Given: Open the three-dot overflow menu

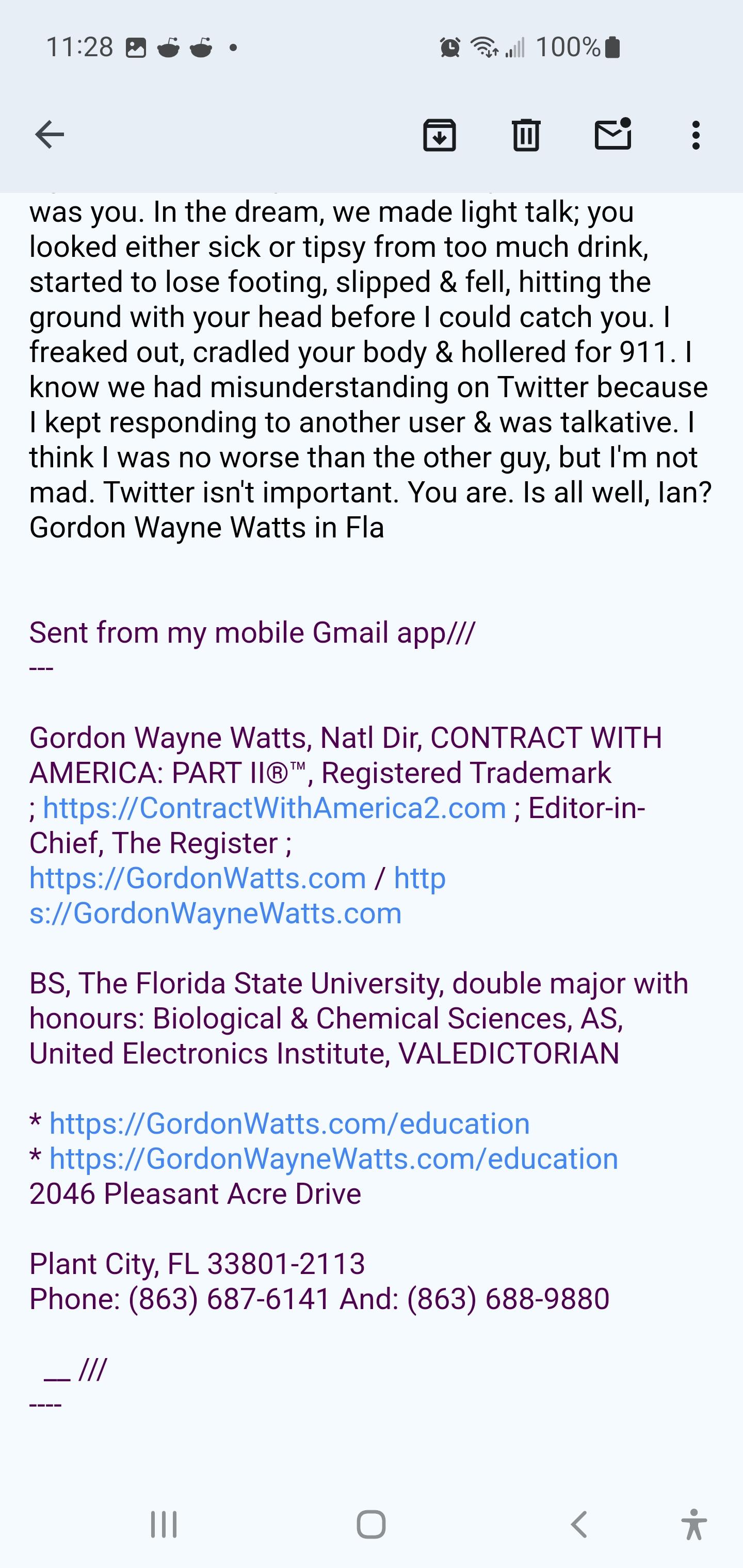Looking at the screenshot, I should [696, 135].
